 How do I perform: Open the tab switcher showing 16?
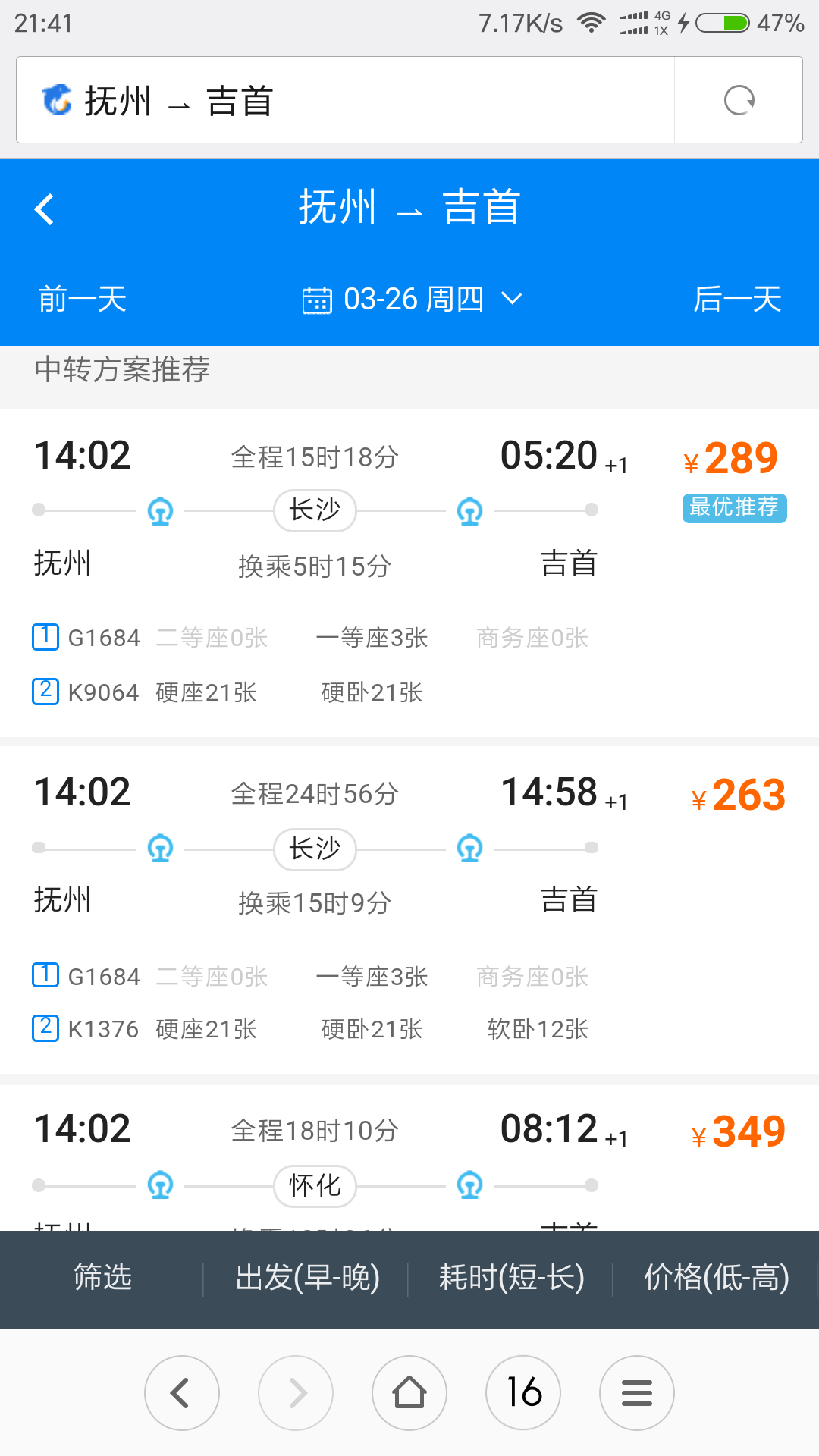(523, 1393)
